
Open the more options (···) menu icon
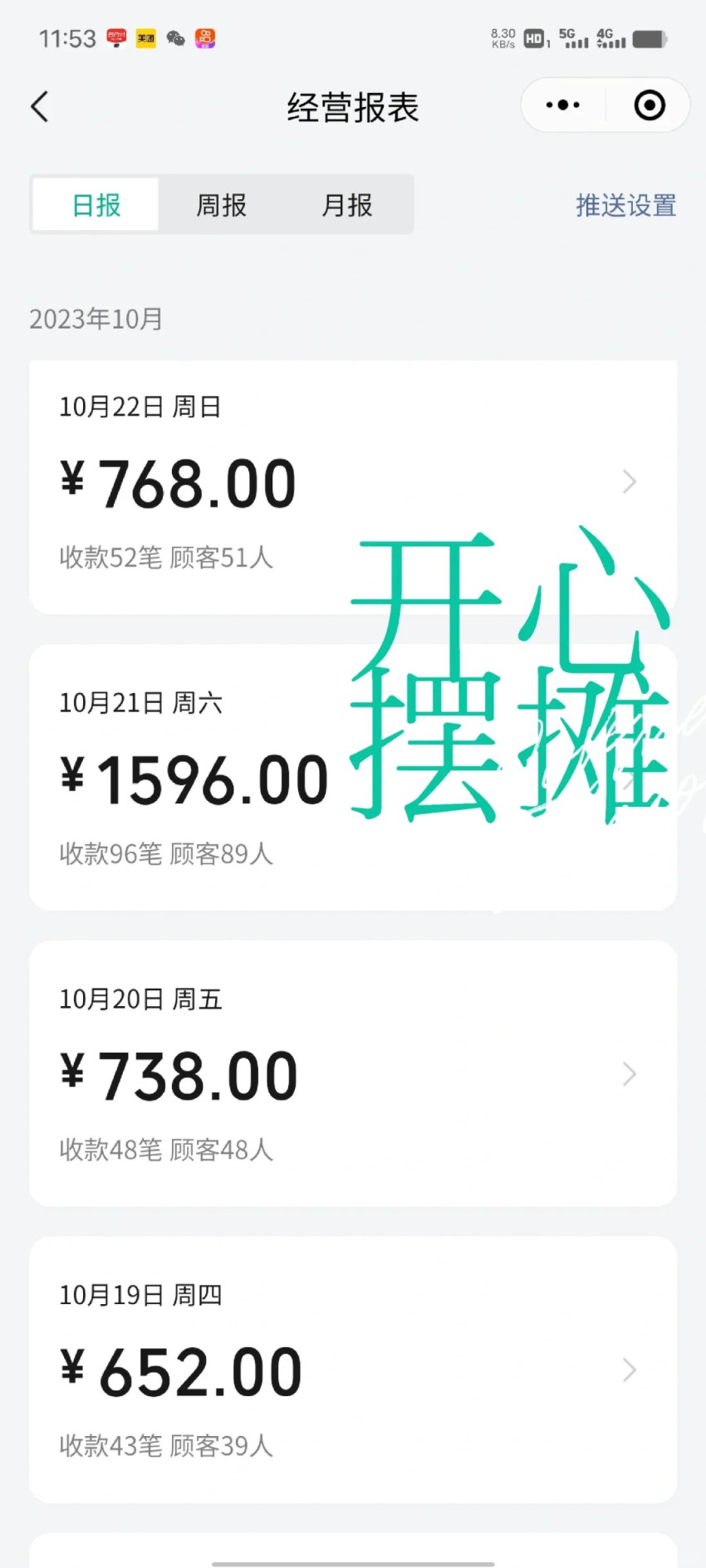click(x=562, y=105)
